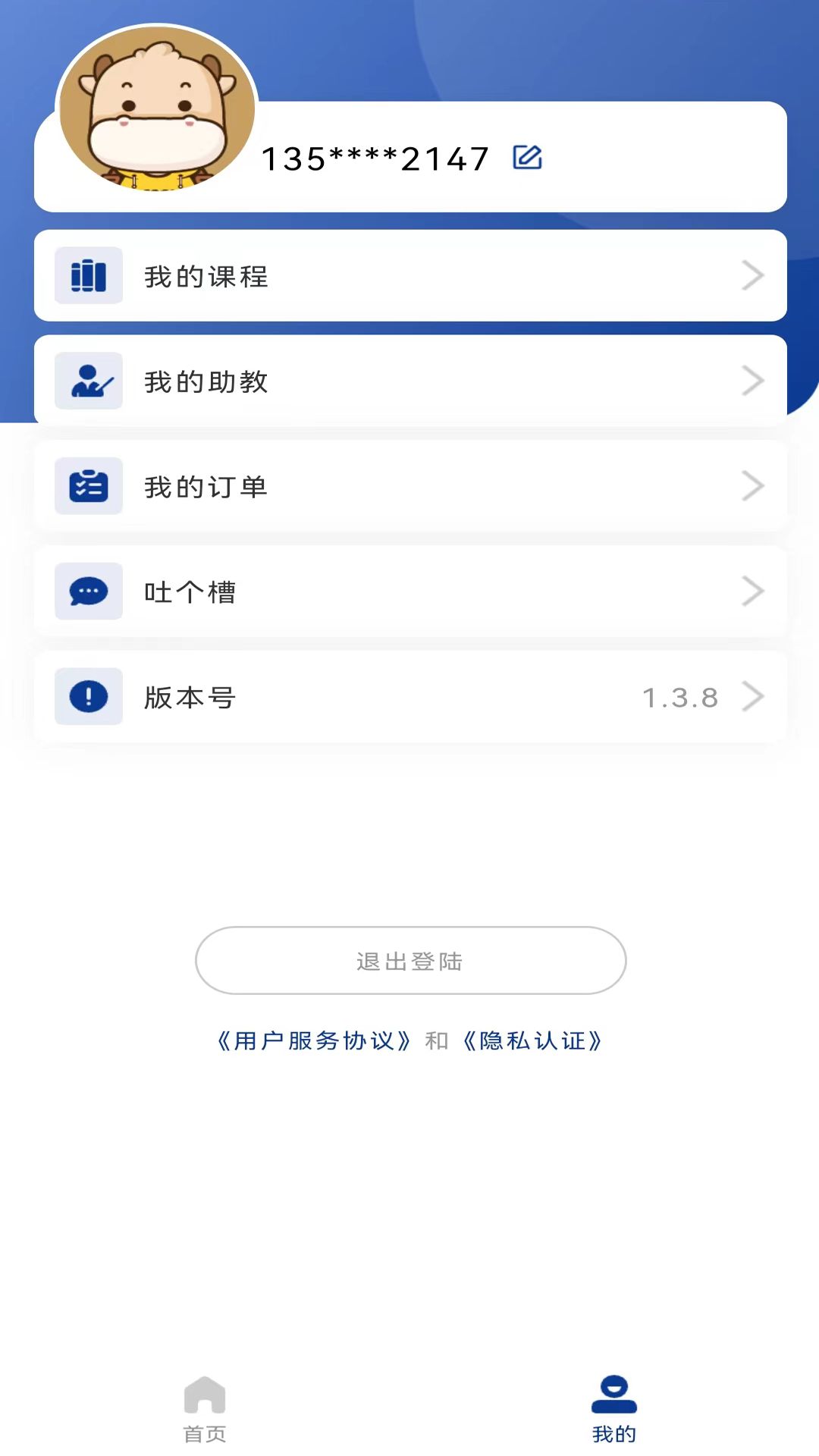Open 我的助教 row
The width and height of the screenshot is (819, 1456).
tap(410, 381)
